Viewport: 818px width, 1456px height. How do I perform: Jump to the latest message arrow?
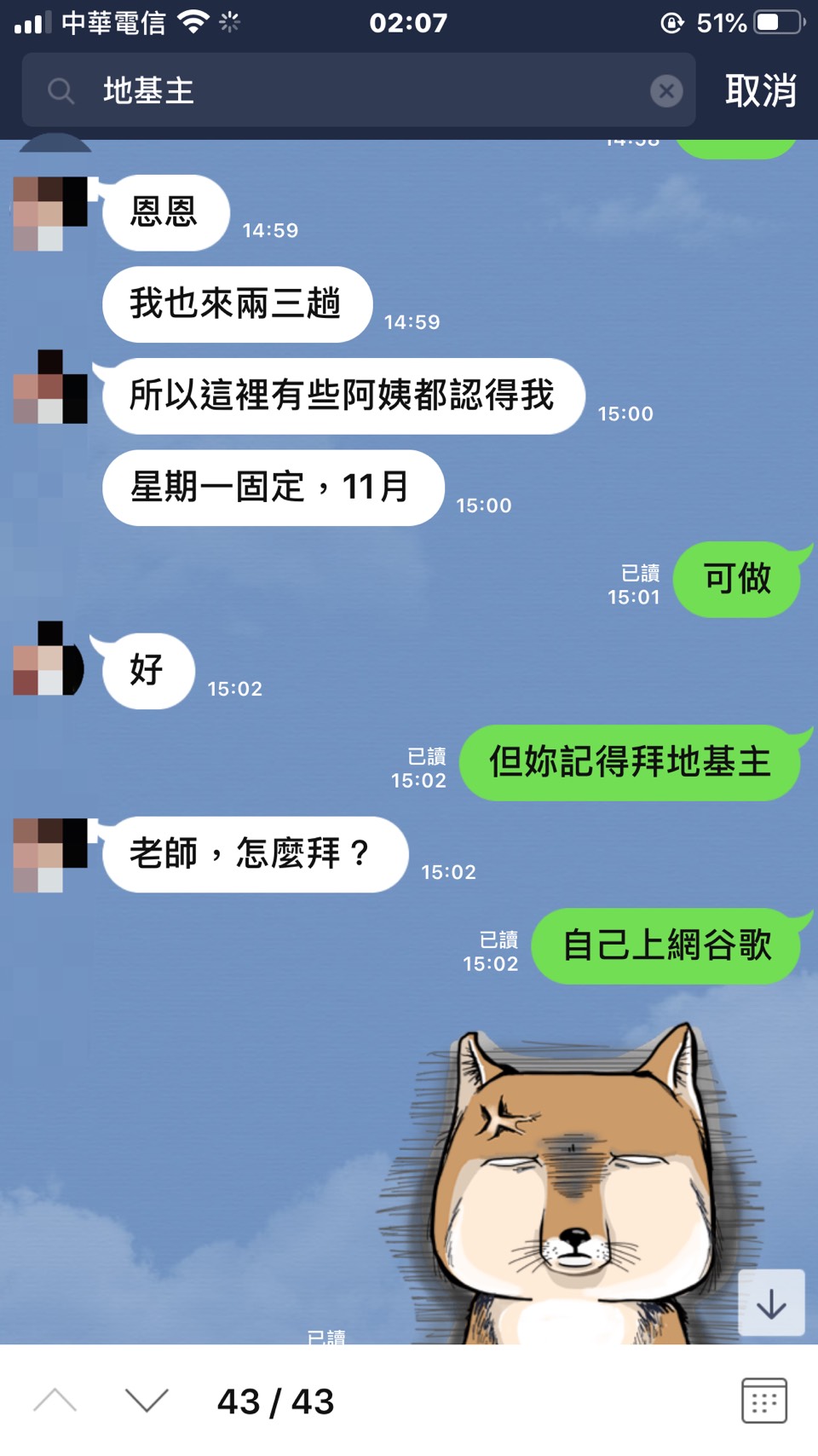point(771,1303)
